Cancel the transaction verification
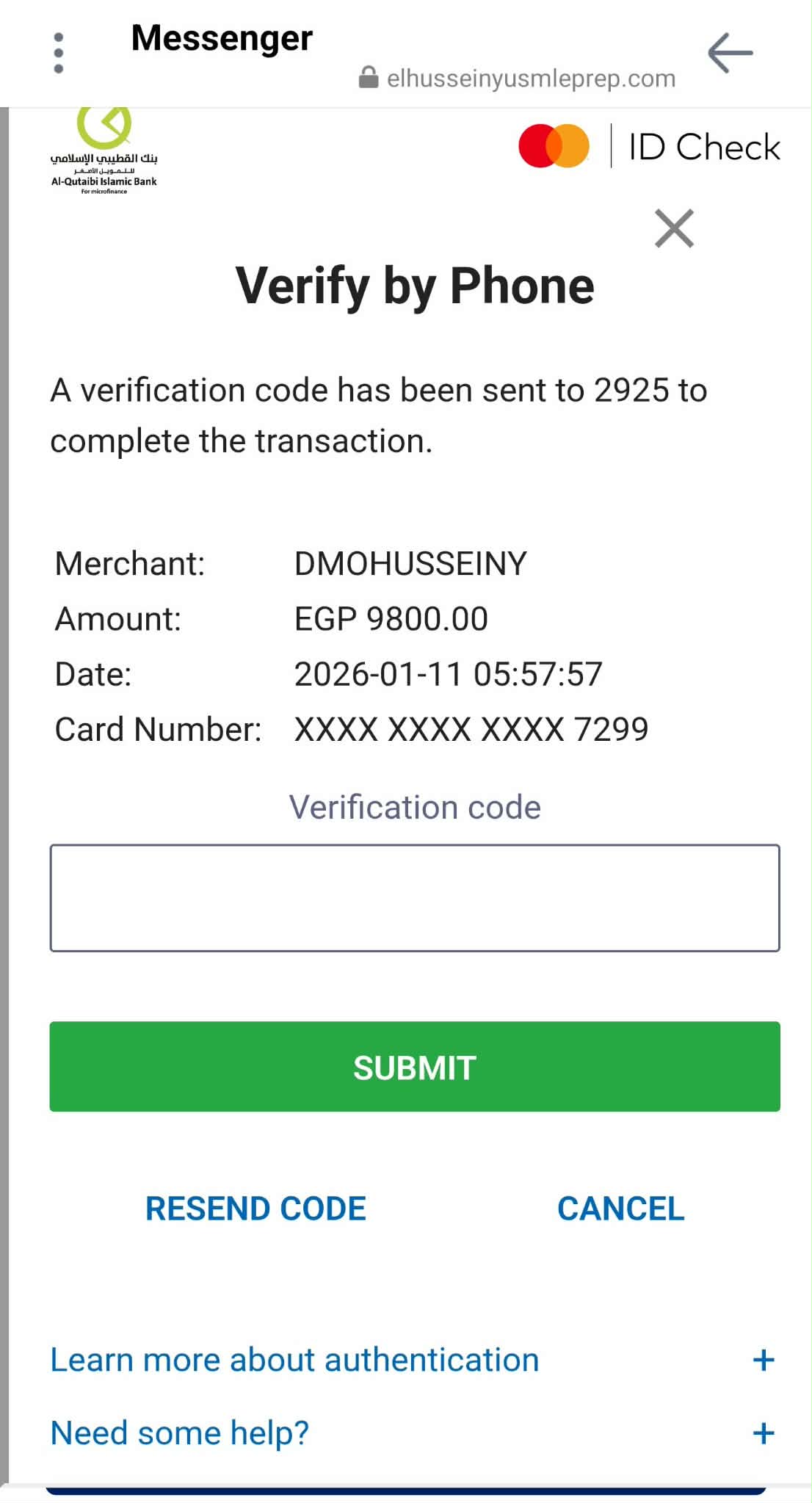The image size is (812, 1503). click(x=620, y=1209)
